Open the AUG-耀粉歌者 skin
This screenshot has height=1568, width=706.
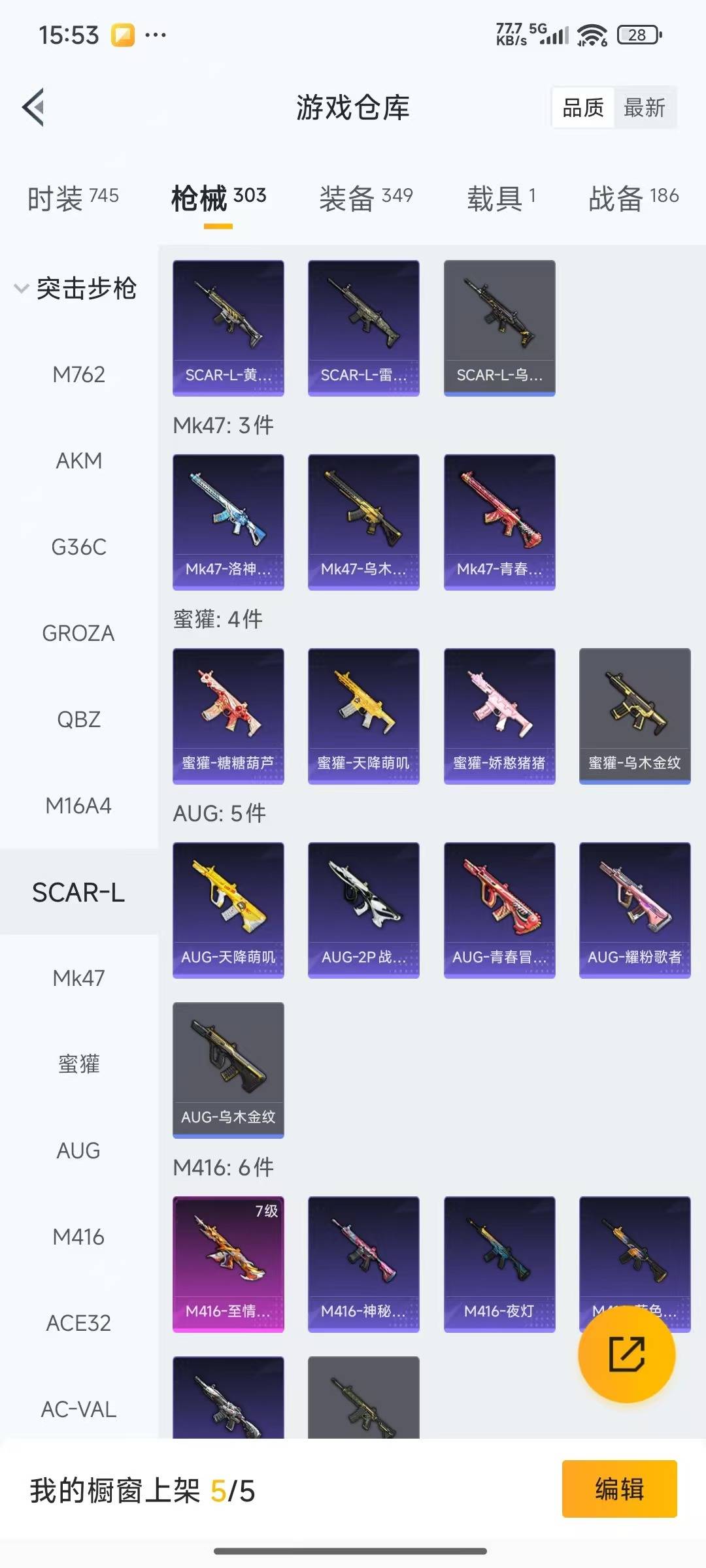[634, 910]
